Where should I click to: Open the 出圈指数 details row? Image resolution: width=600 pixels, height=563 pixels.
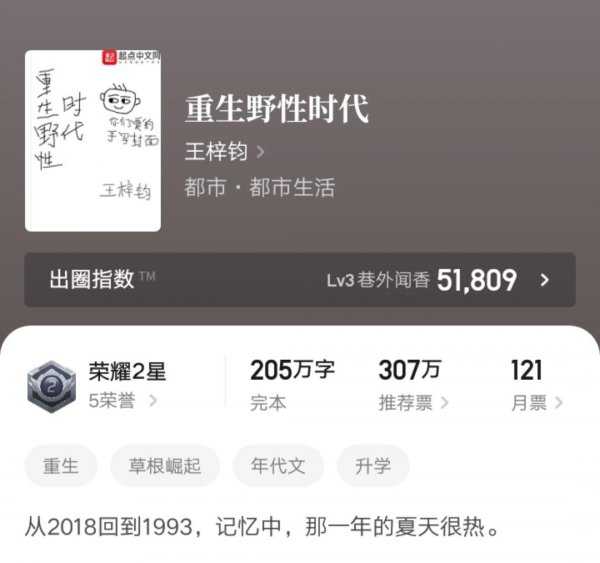click(x=300, y=280)
